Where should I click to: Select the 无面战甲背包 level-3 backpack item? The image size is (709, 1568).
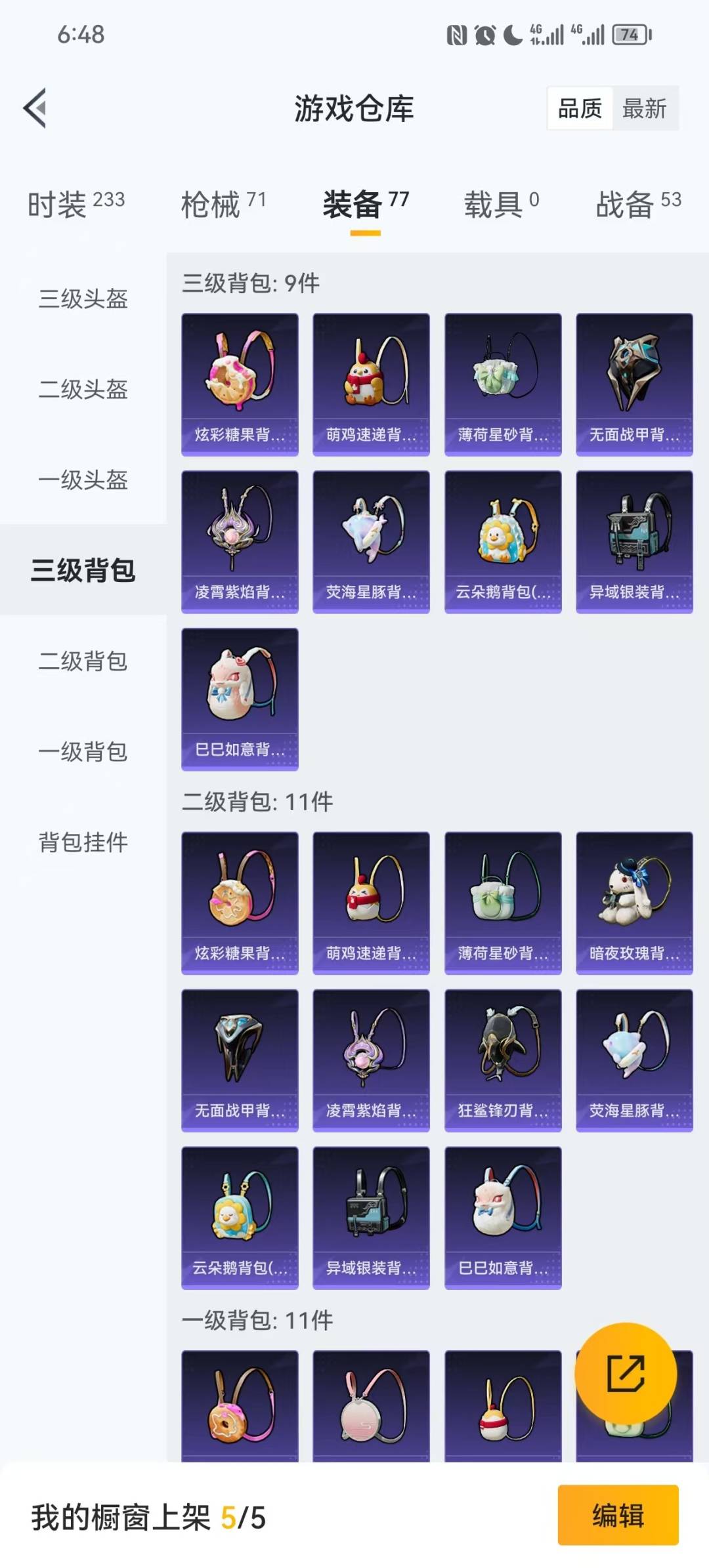[x=633, y=383]
